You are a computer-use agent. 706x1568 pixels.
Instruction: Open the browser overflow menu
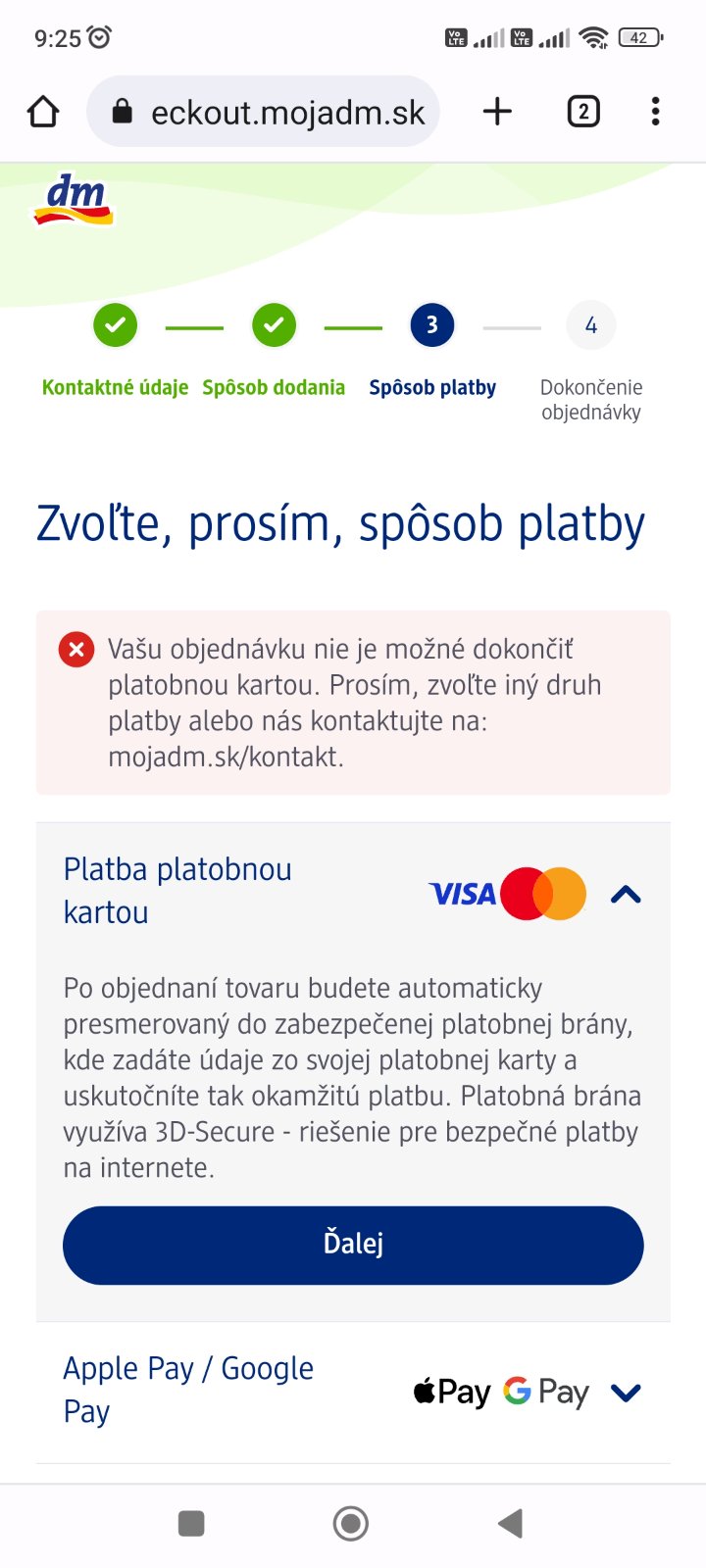coord(655,112)
